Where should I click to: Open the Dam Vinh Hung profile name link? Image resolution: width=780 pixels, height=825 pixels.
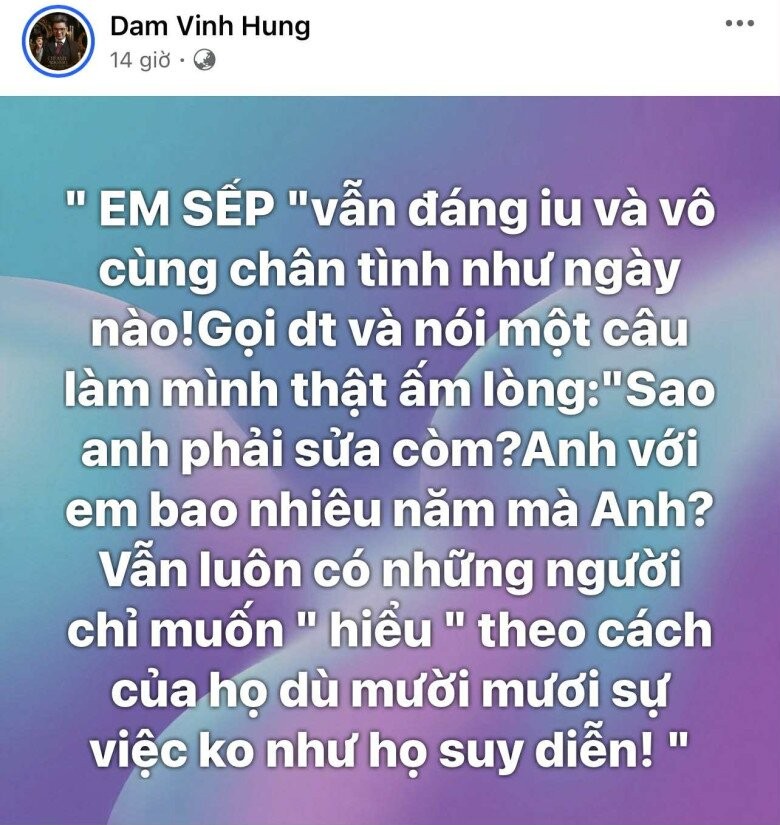tap(209, 26)
